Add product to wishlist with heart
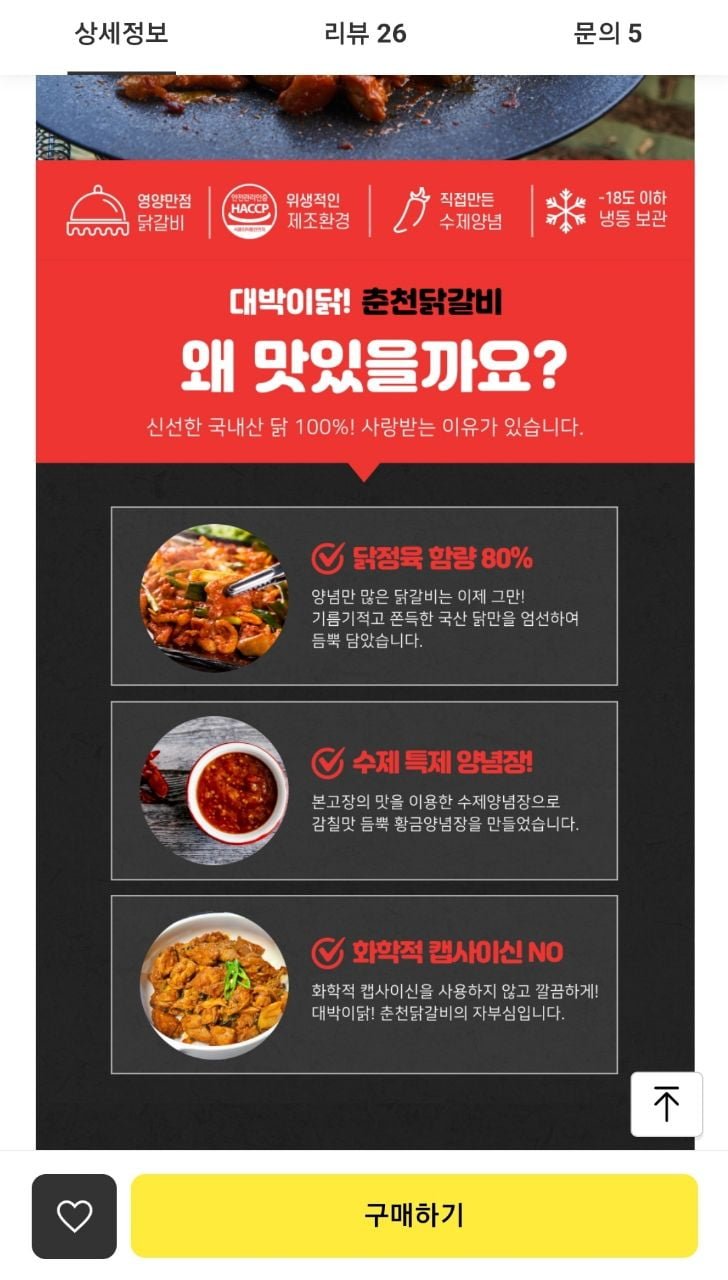The width and height of the screenshot is (728, 1280). point(74,1216)
